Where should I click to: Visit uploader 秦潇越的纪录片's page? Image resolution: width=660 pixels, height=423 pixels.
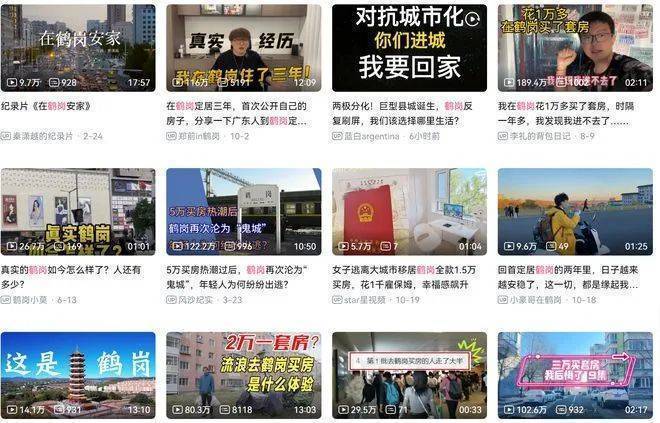click(43, 136)
